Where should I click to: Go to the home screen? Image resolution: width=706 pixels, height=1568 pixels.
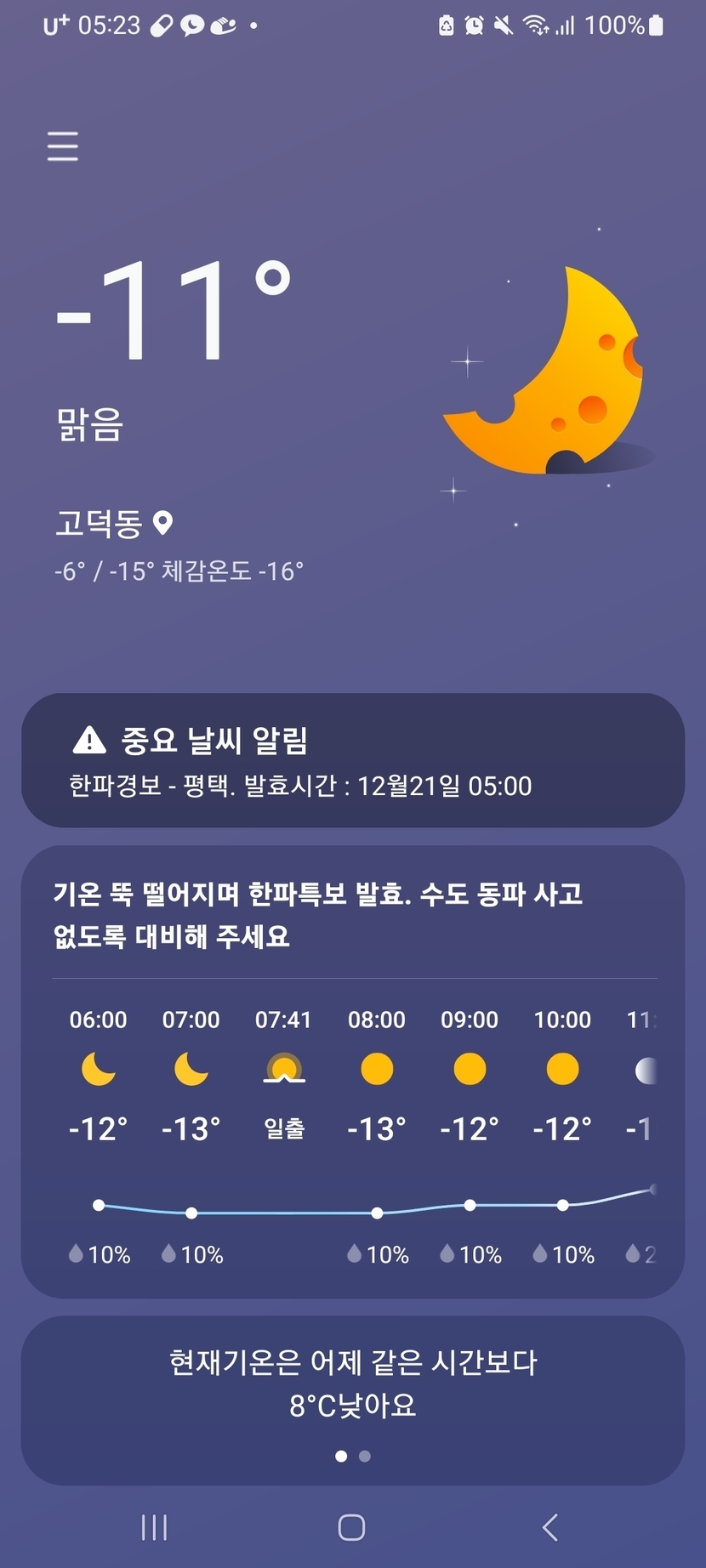pyautogui.click(x=352, y=1527)
